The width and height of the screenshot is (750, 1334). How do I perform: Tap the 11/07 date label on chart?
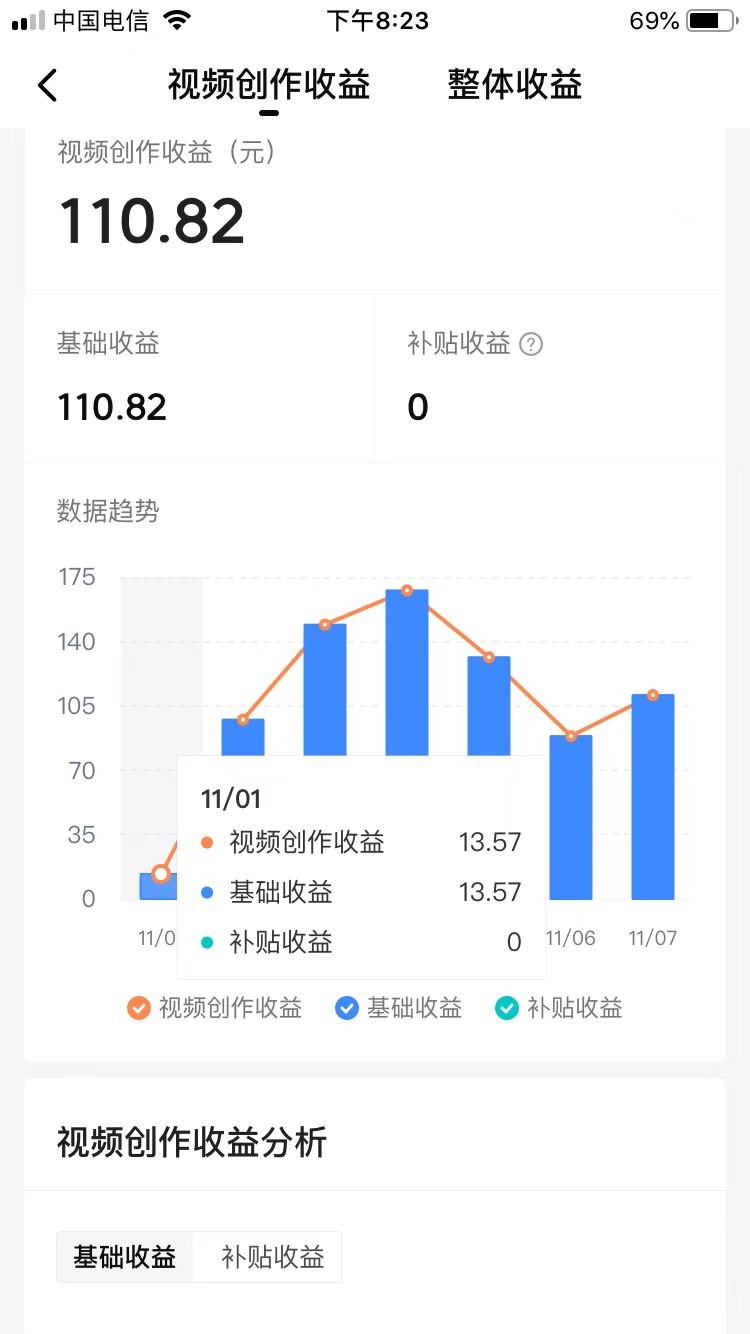(651, 938)
